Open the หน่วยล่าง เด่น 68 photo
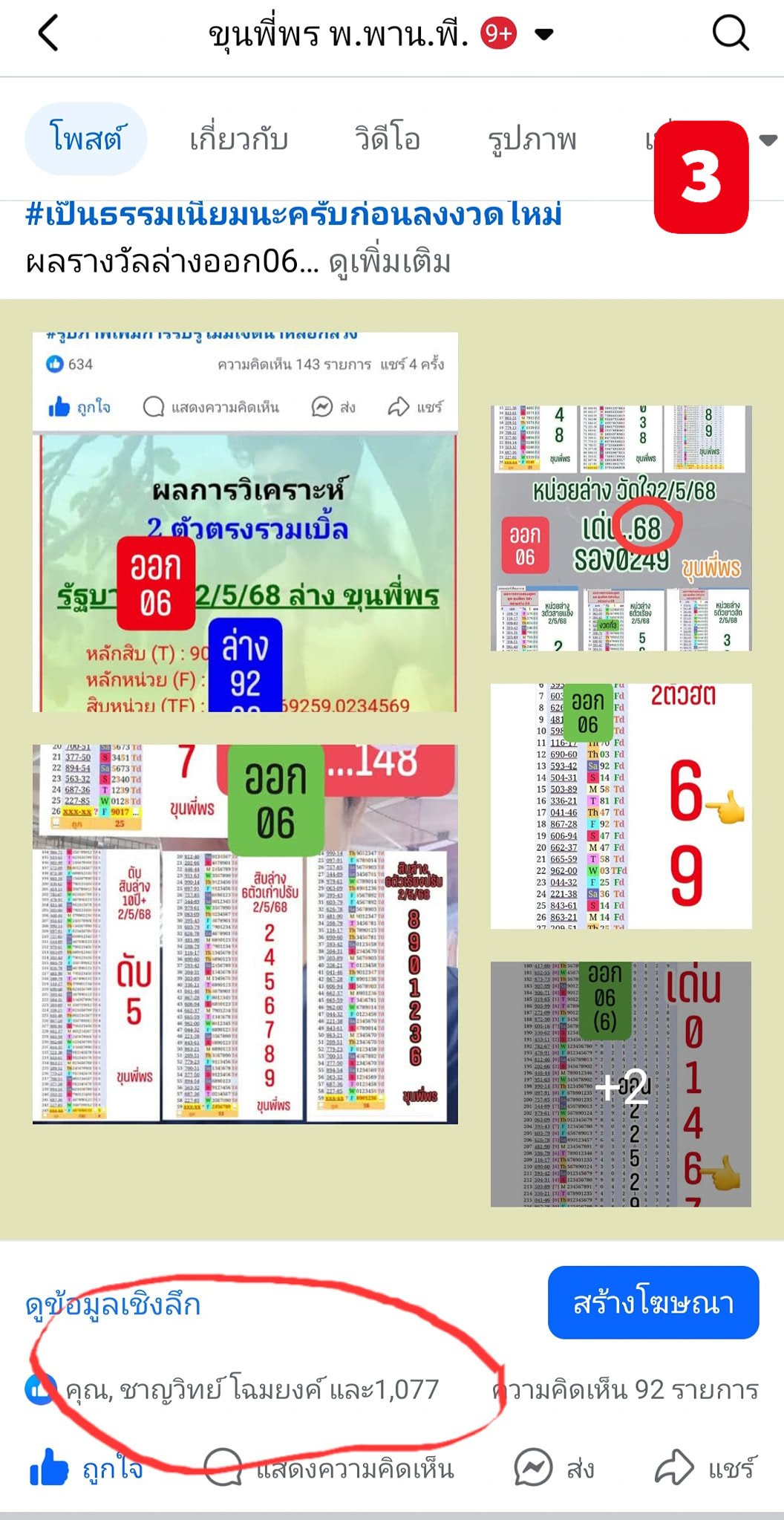Image resolution: width=784 pixels, height=1520 pixels. coord(621,528)
